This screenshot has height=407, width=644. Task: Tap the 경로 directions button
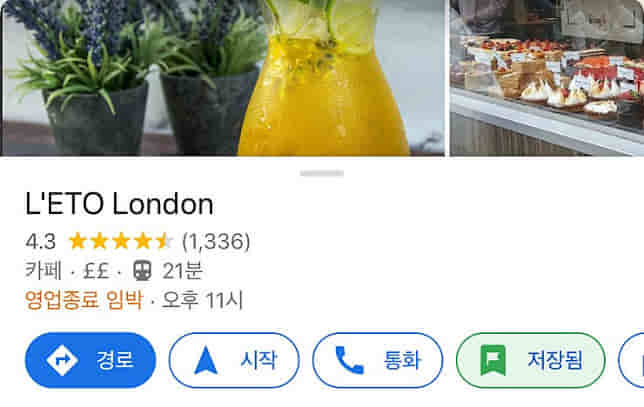coord(90,360)
